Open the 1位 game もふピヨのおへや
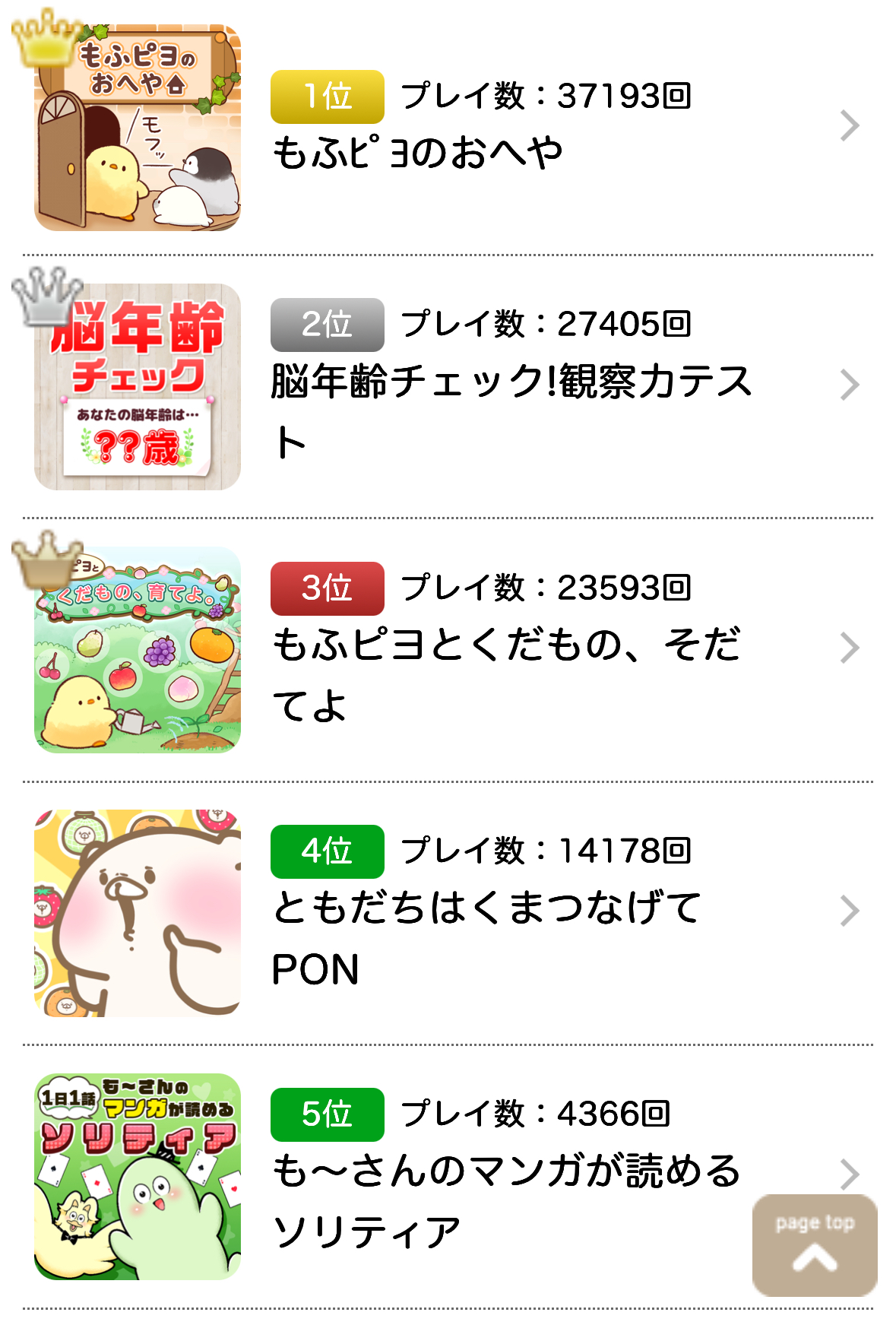 click(416, 152)
